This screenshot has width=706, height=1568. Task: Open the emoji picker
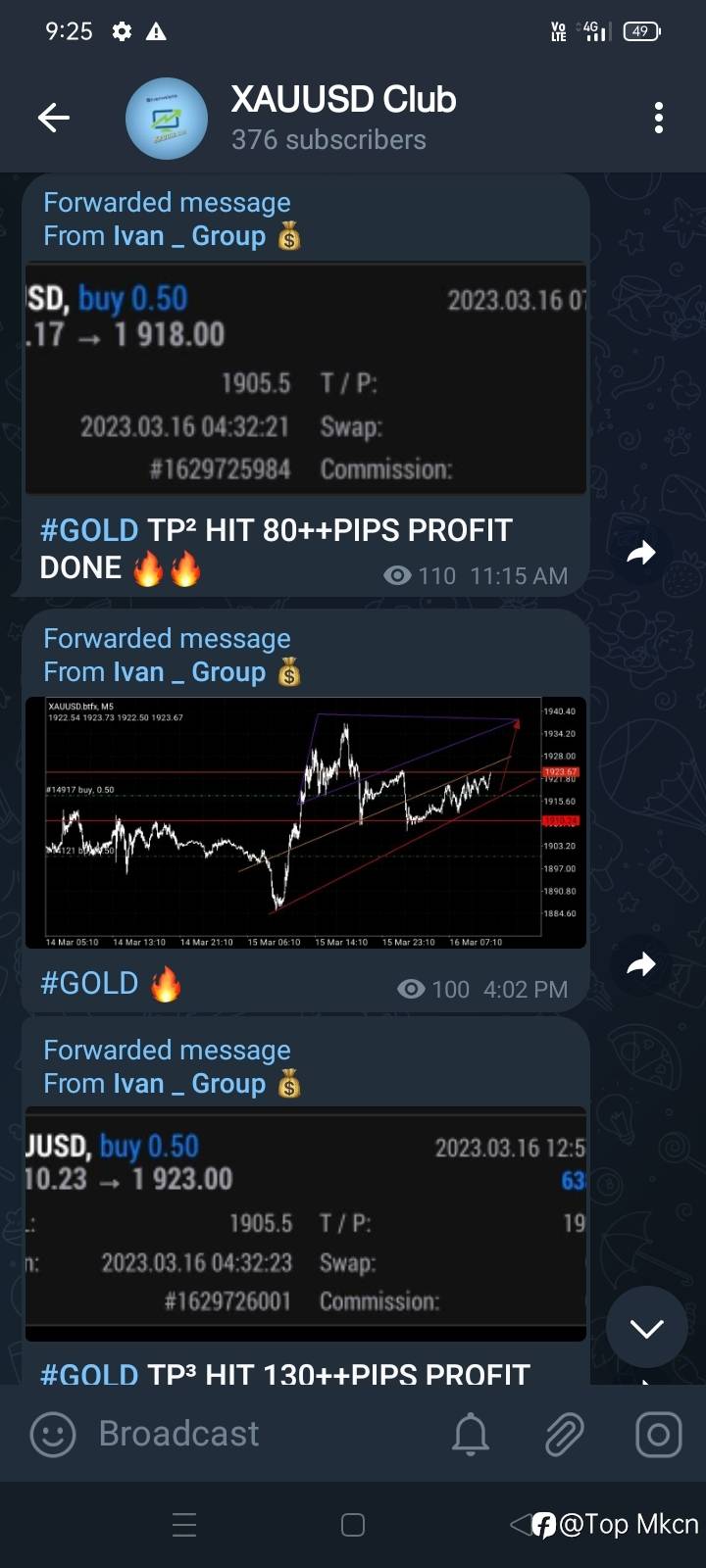(53, 1435)
